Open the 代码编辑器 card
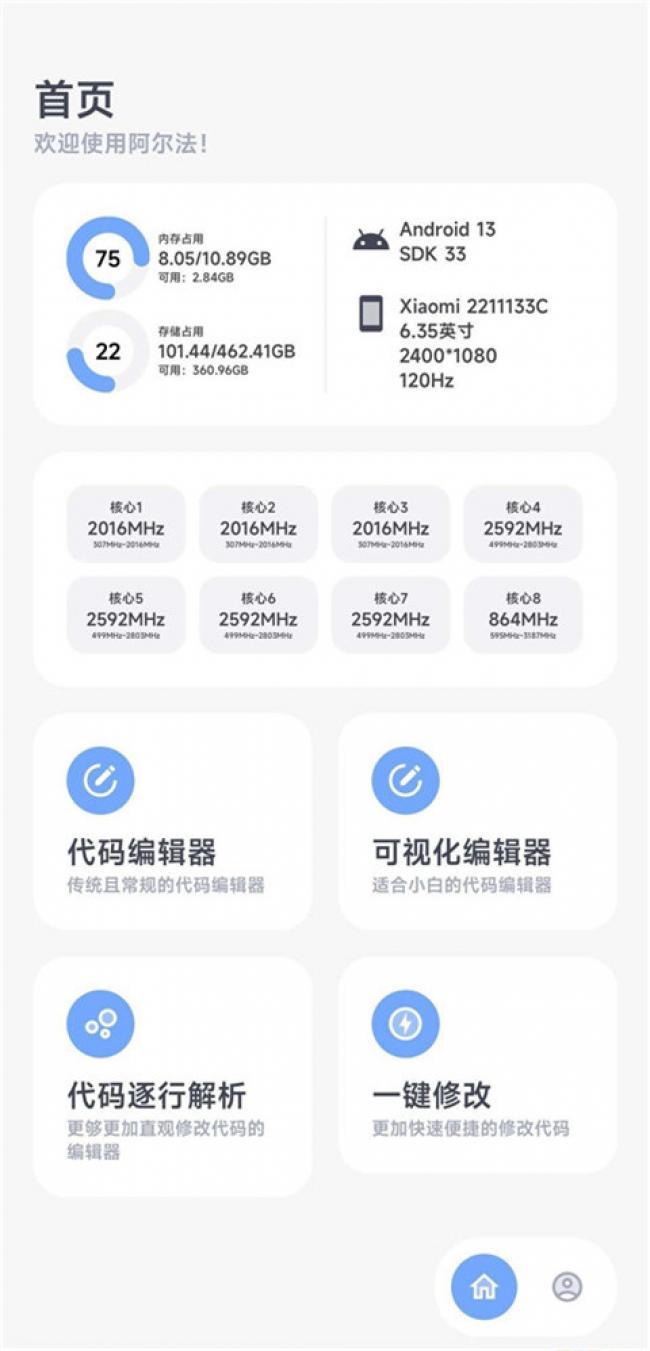This screenshot has height=1351, width=650. [172, 821]
